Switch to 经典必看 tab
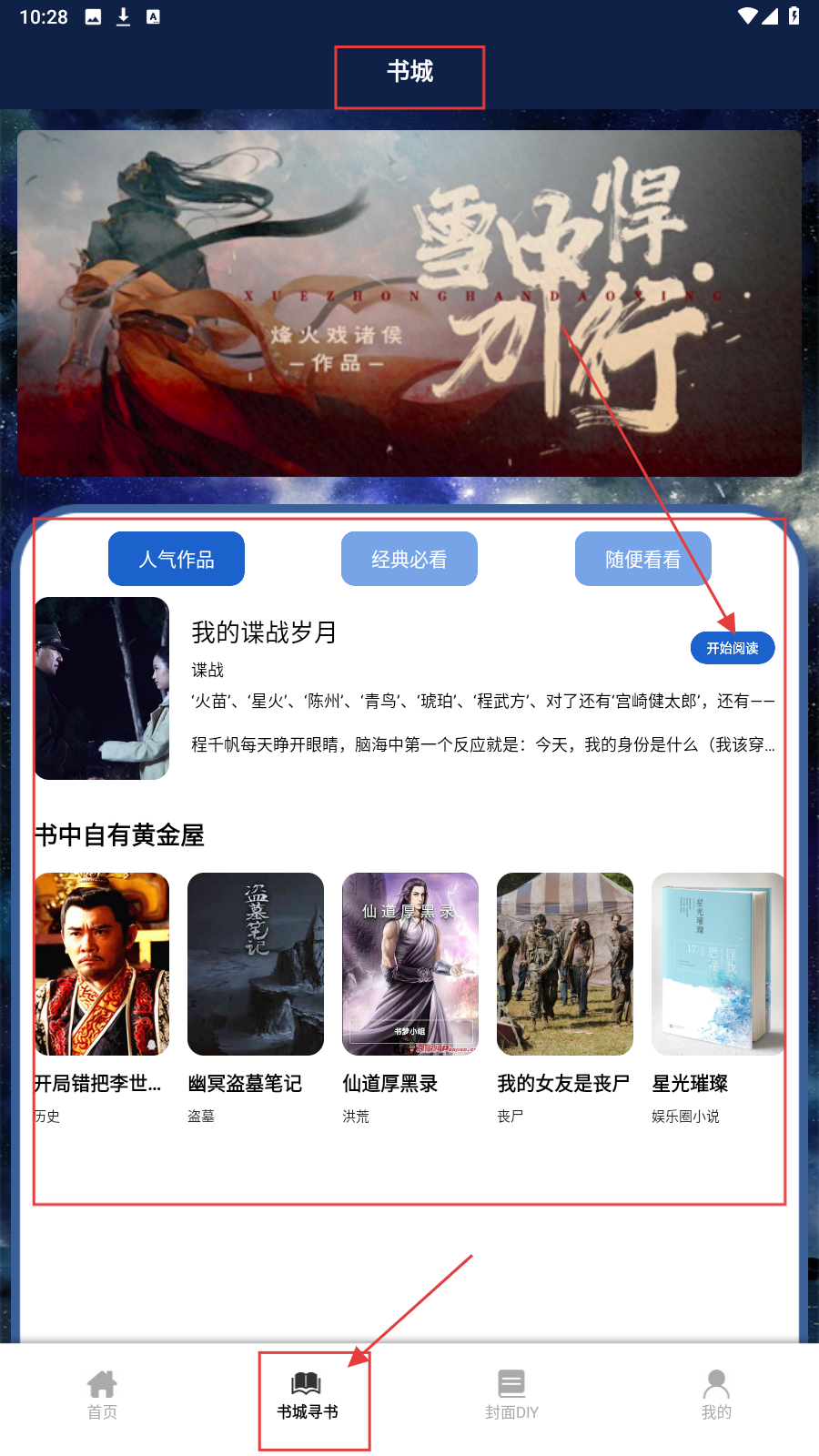 409,559
